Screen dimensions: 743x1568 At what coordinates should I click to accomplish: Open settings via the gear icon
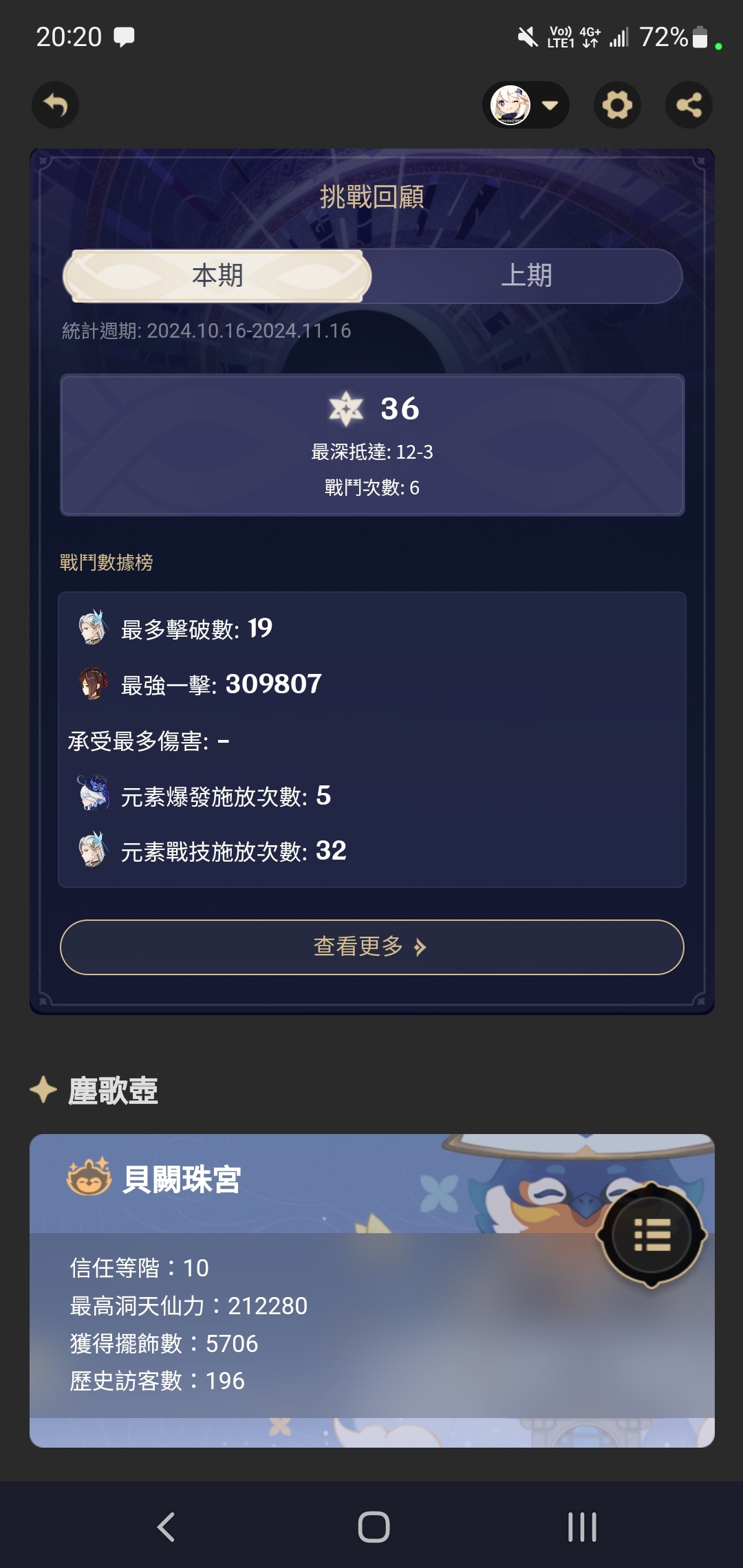tap(617, 105)
